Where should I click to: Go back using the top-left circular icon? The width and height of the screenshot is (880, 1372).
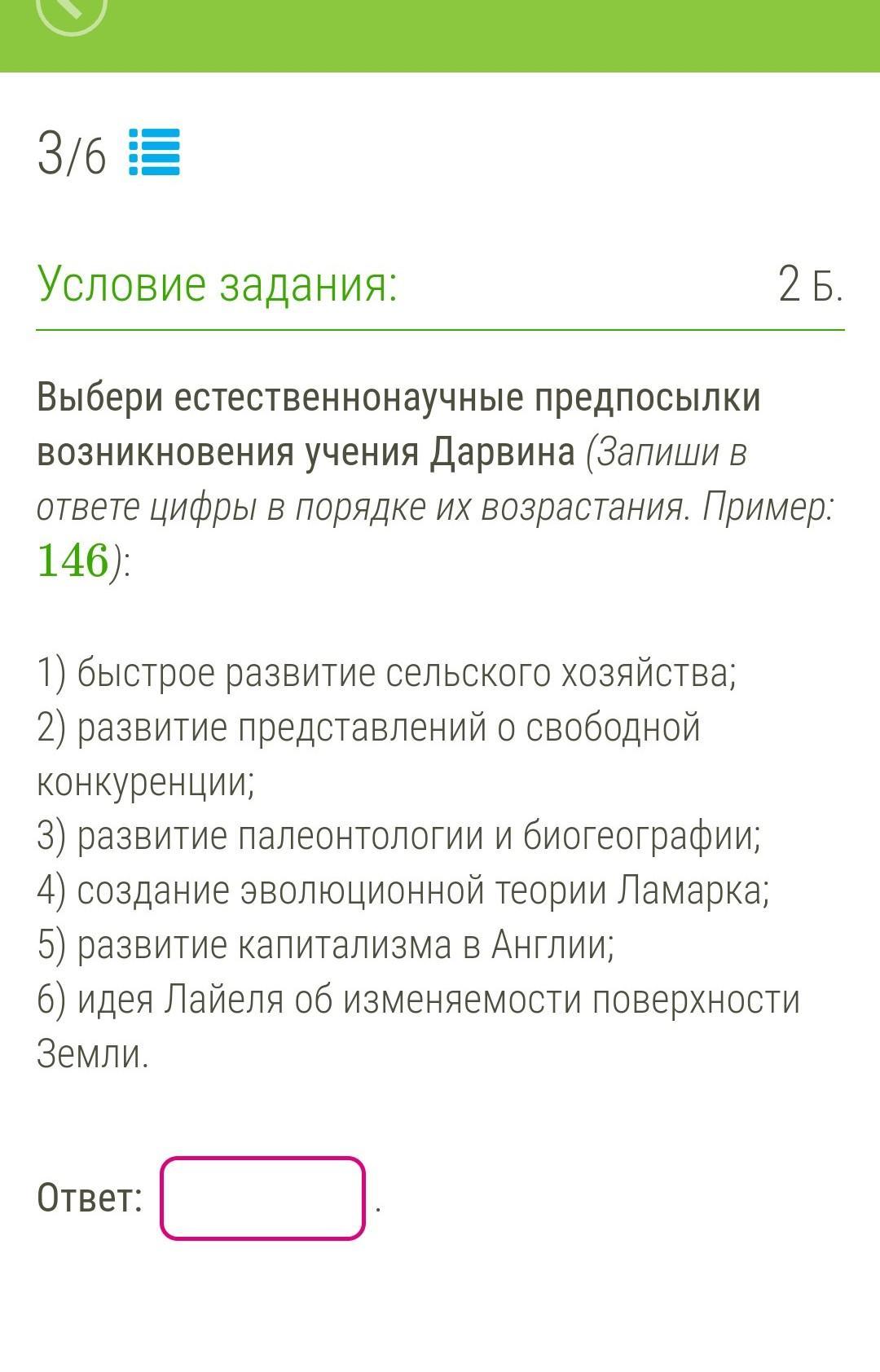72,10
